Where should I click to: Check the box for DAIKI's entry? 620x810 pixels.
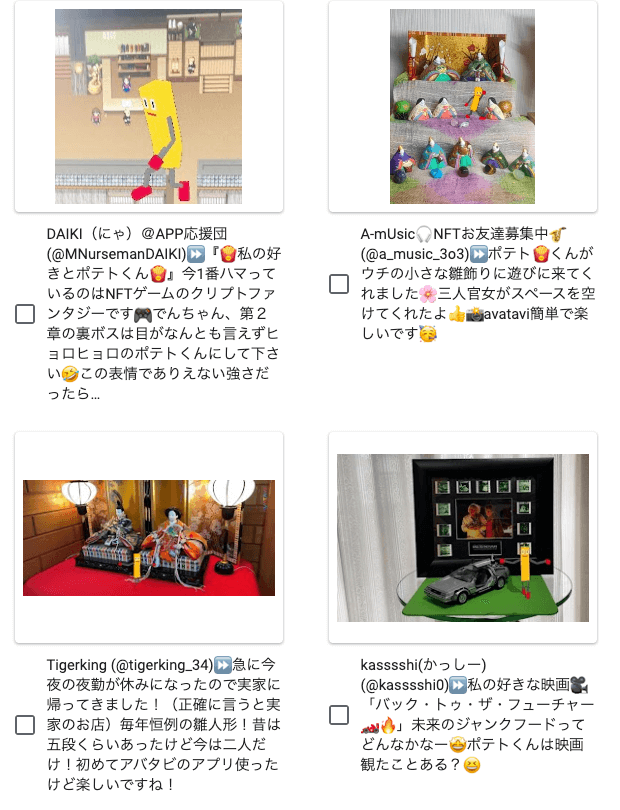(x=25, y=314)
